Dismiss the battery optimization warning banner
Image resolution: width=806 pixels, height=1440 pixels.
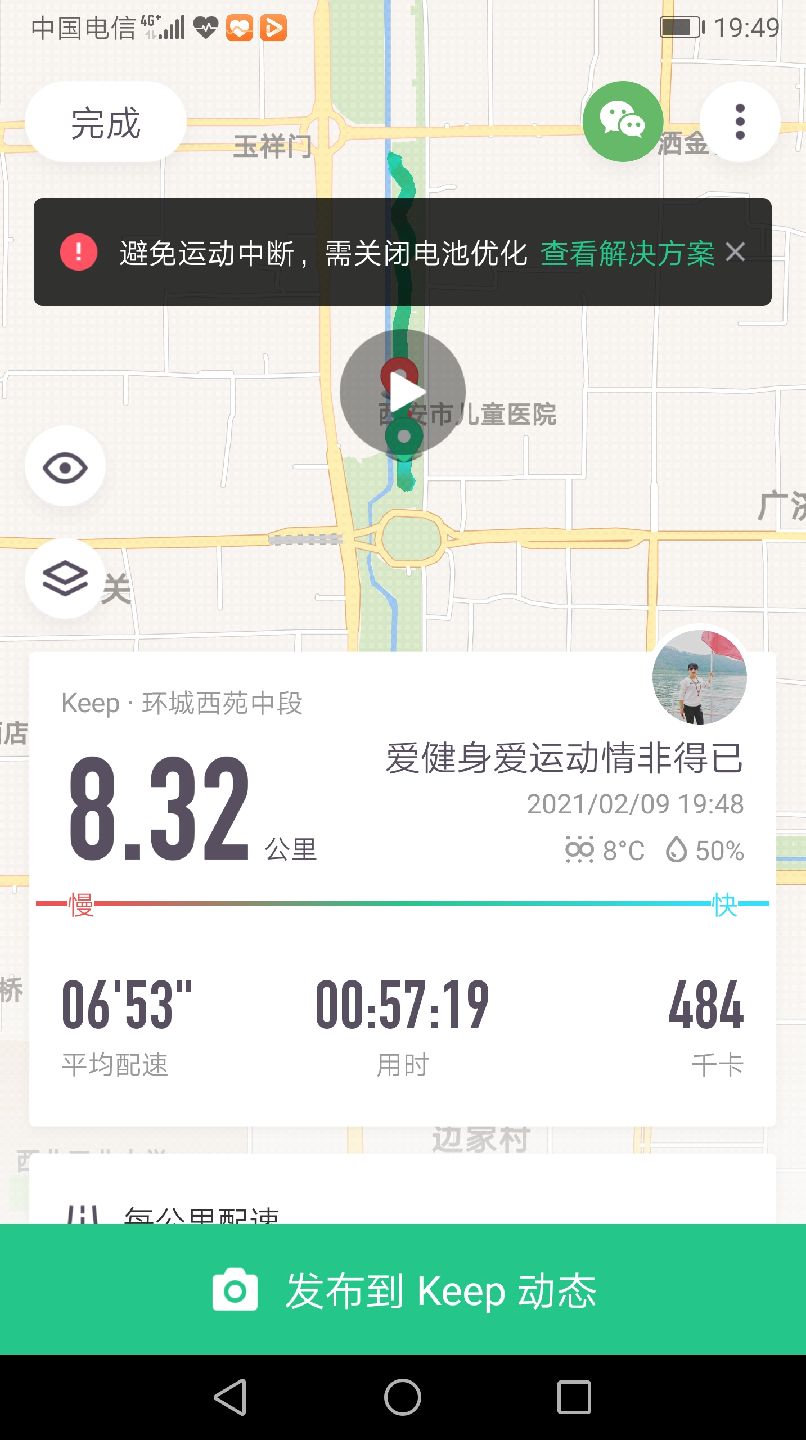(x=735, y=252)
